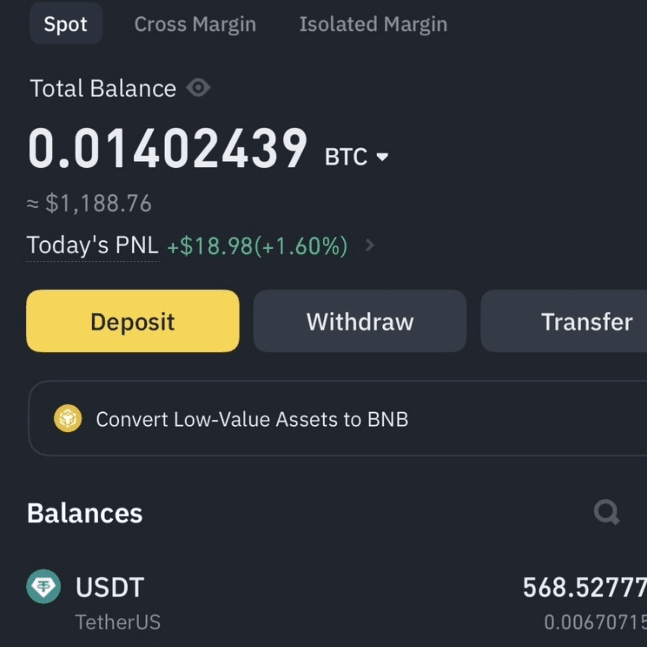The image size is (647, 647).
Task: Tap the Deposit button
Action: (133, 321)
